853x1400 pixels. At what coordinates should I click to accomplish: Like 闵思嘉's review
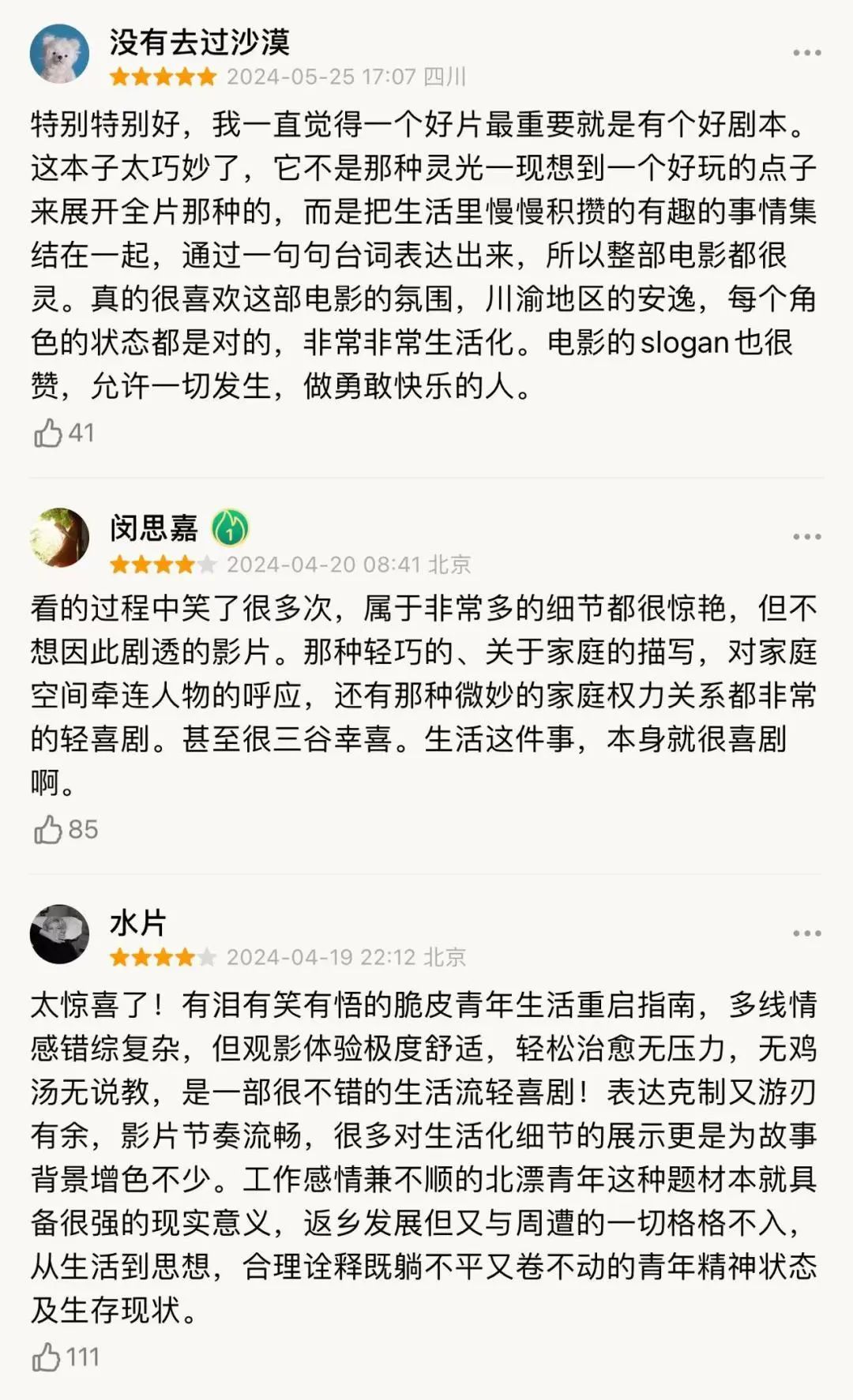pyautogui.click(x=48, y=829)
